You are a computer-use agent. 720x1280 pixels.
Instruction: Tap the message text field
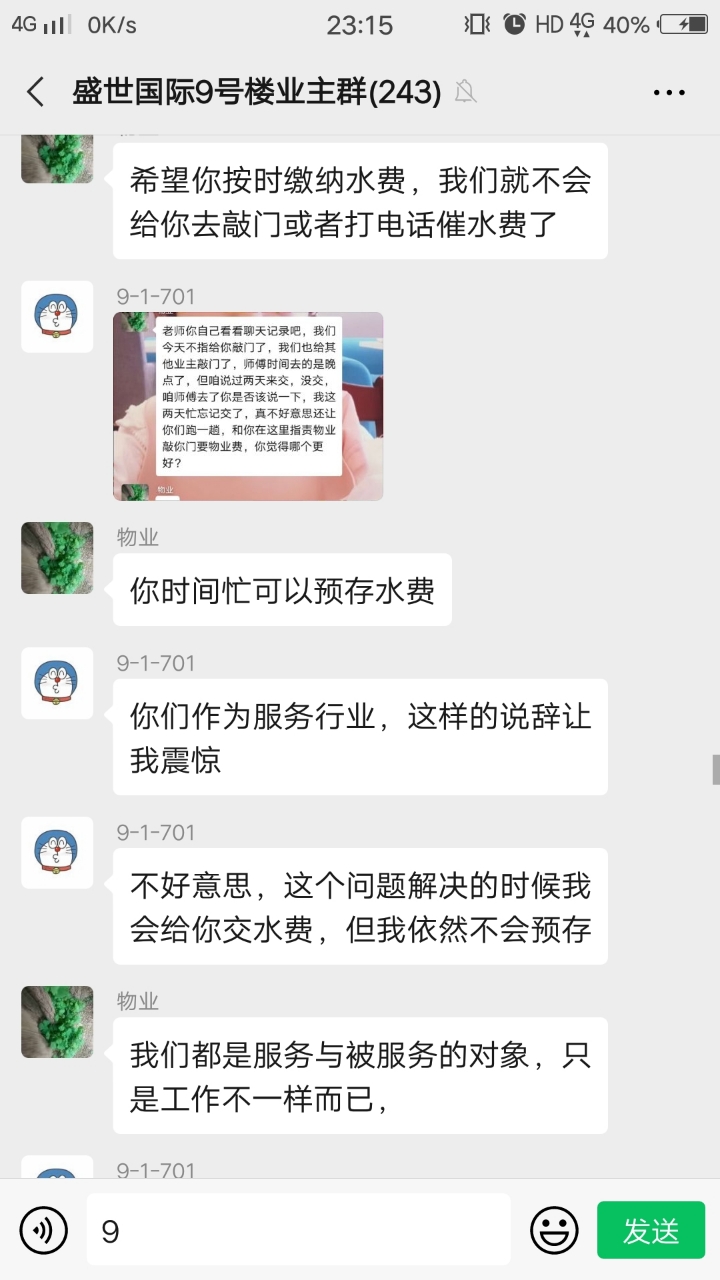298,1230
